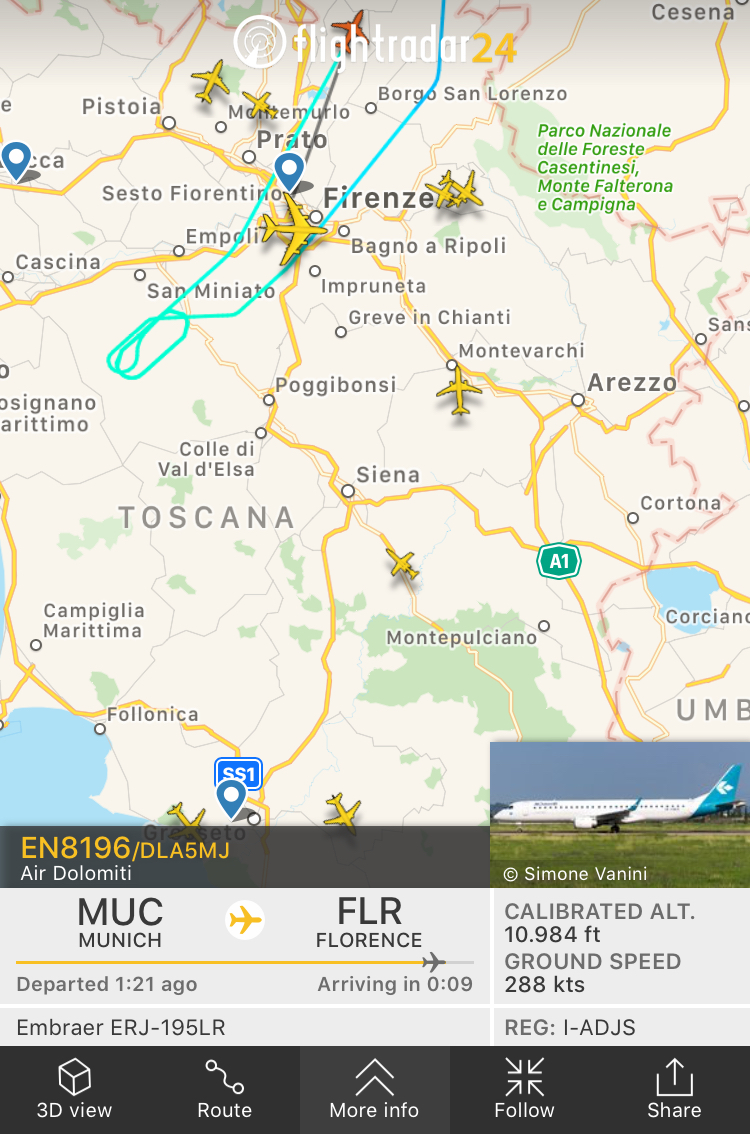Select the aircraft south of Siena

(402, 565)
